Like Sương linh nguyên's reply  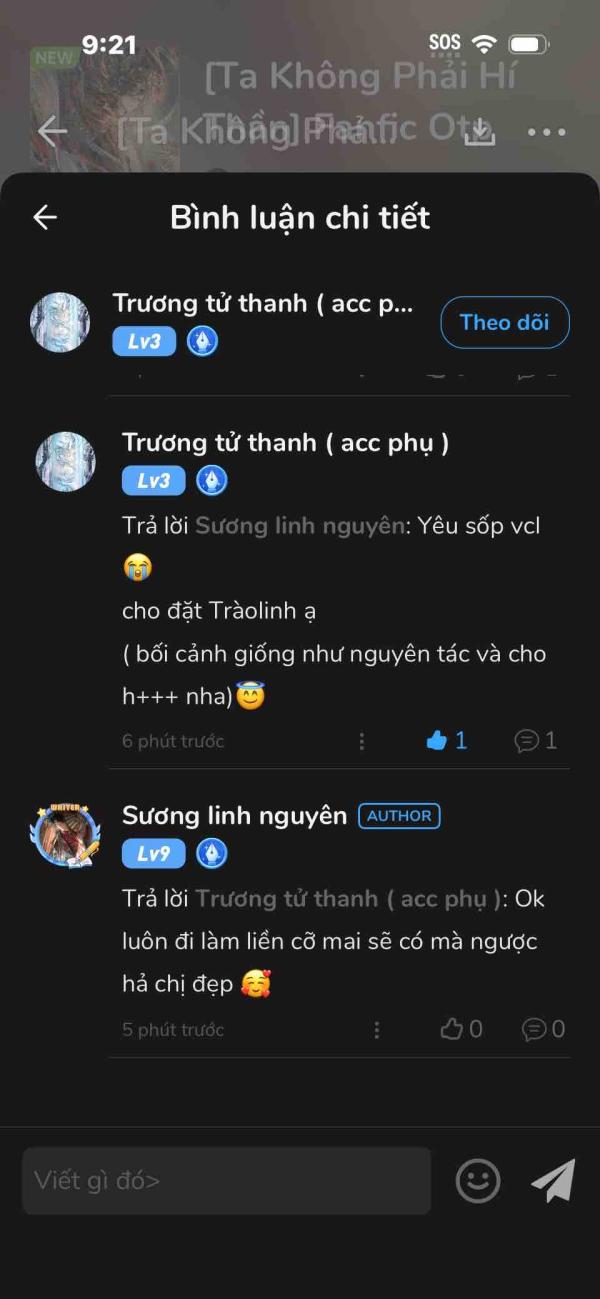461,1029
